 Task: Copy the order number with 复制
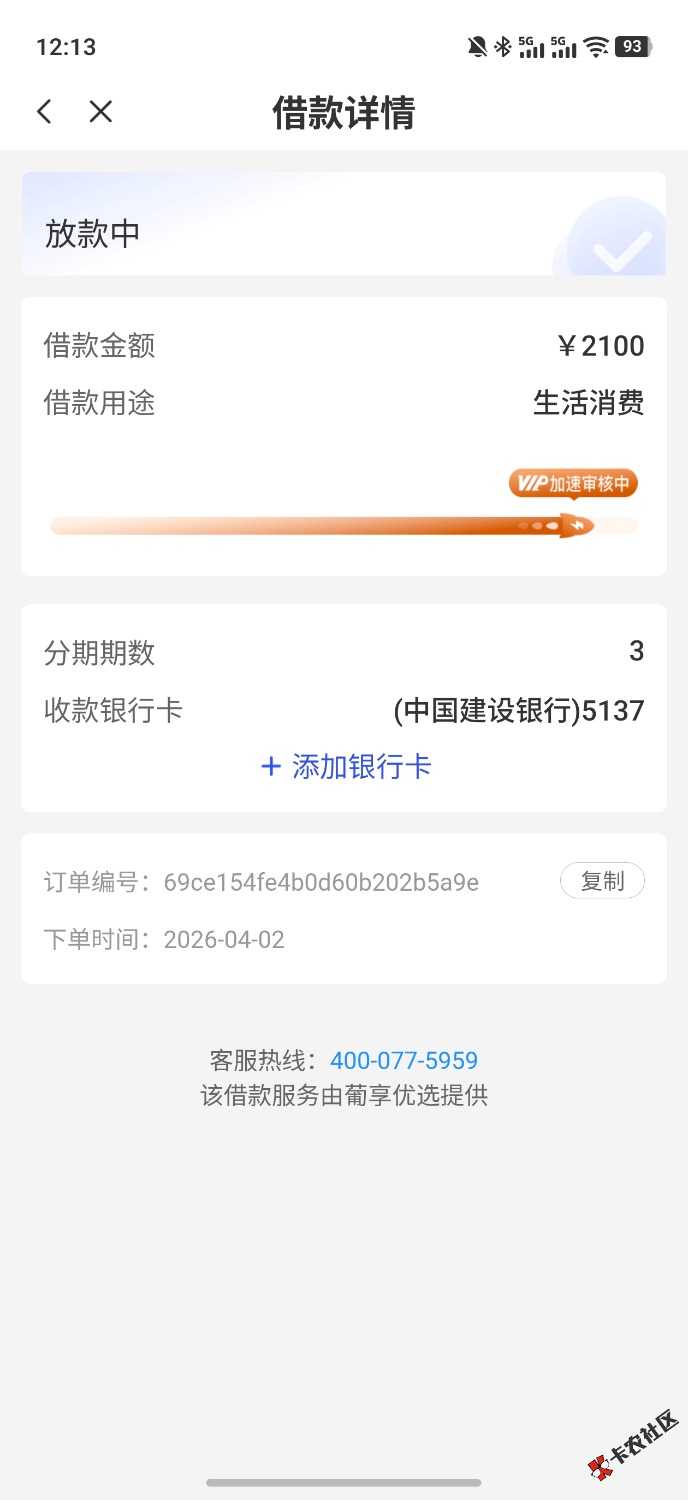602,881
